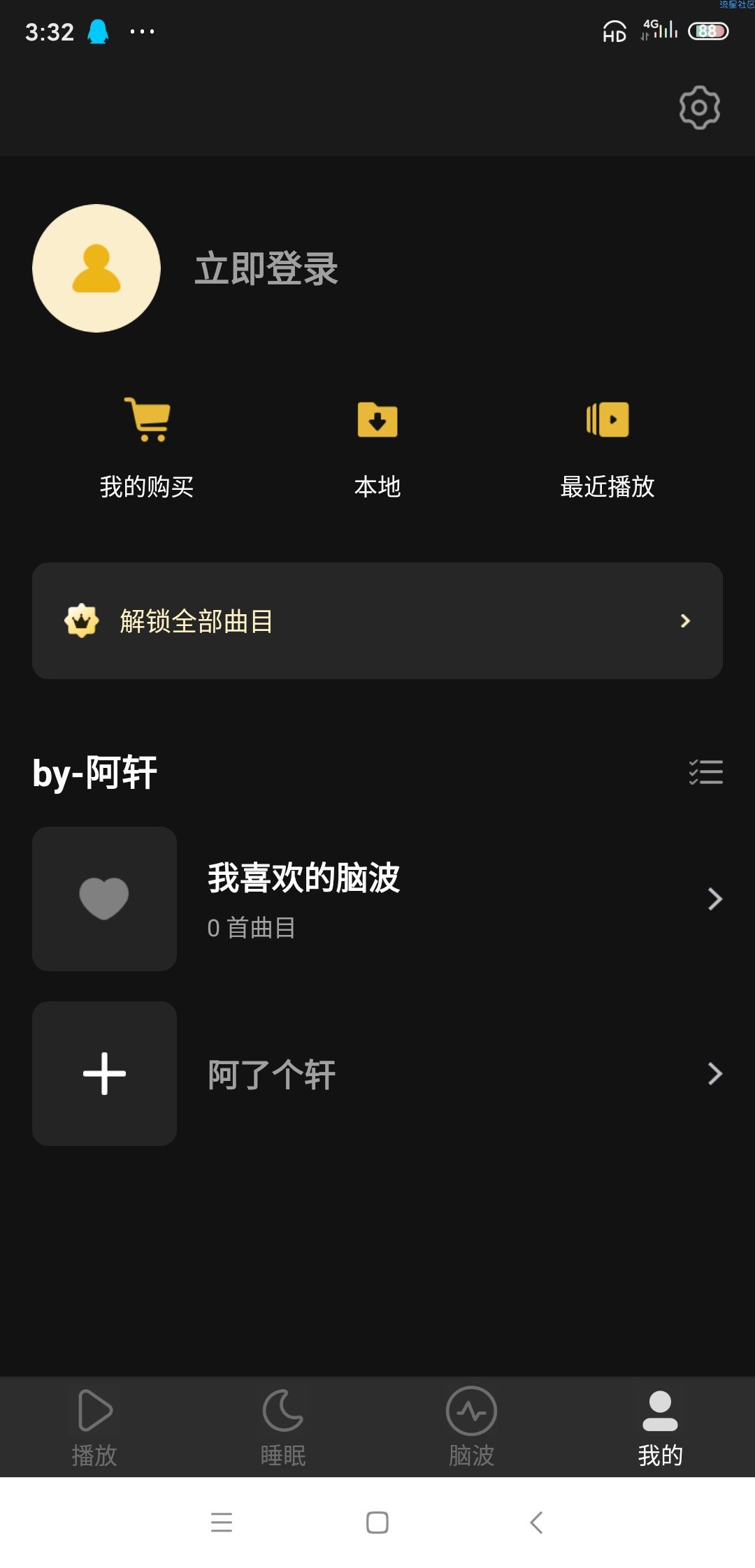
Task: Tap the system home button
Action: point(377,1522)
